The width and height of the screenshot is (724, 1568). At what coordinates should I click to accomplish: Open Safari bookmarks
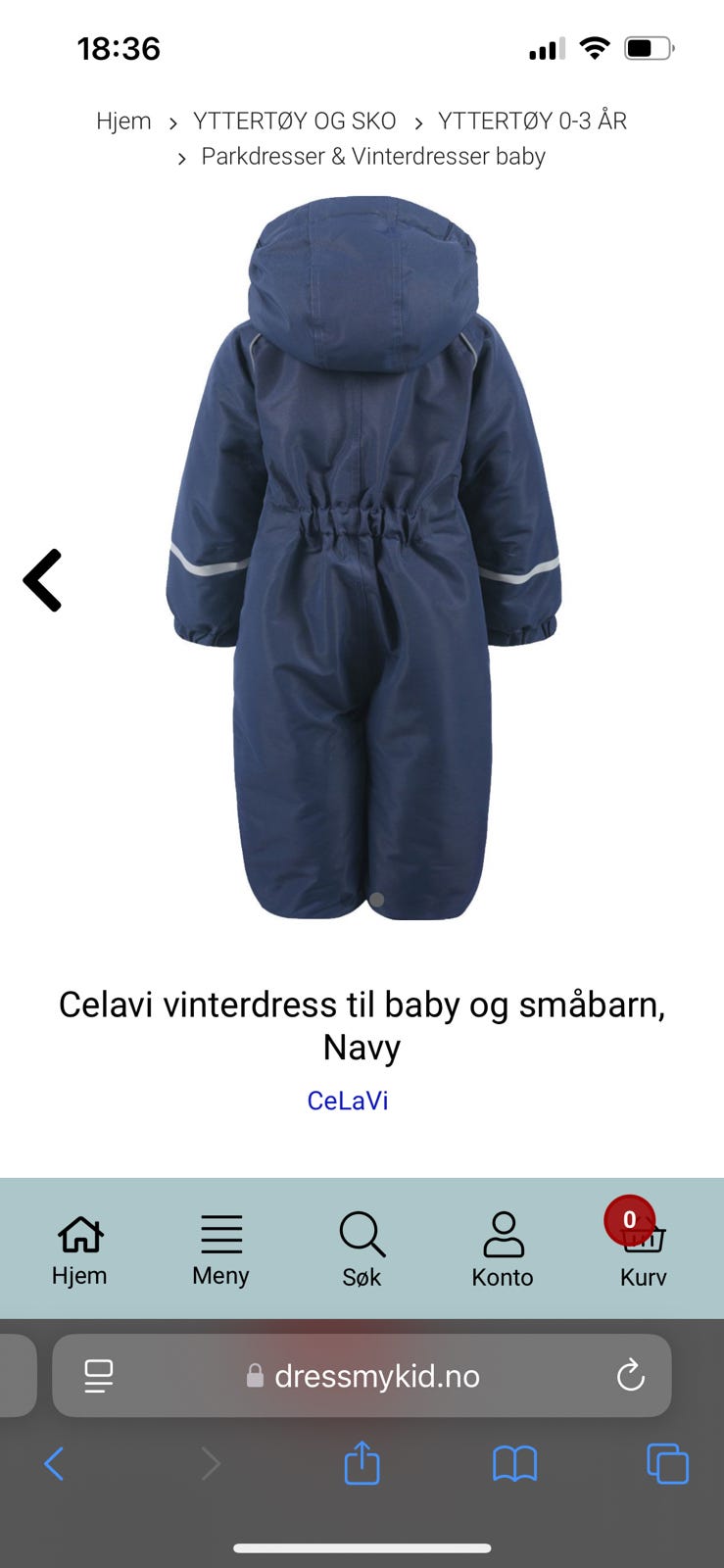pyautogui.click(x=514, y=1464)
